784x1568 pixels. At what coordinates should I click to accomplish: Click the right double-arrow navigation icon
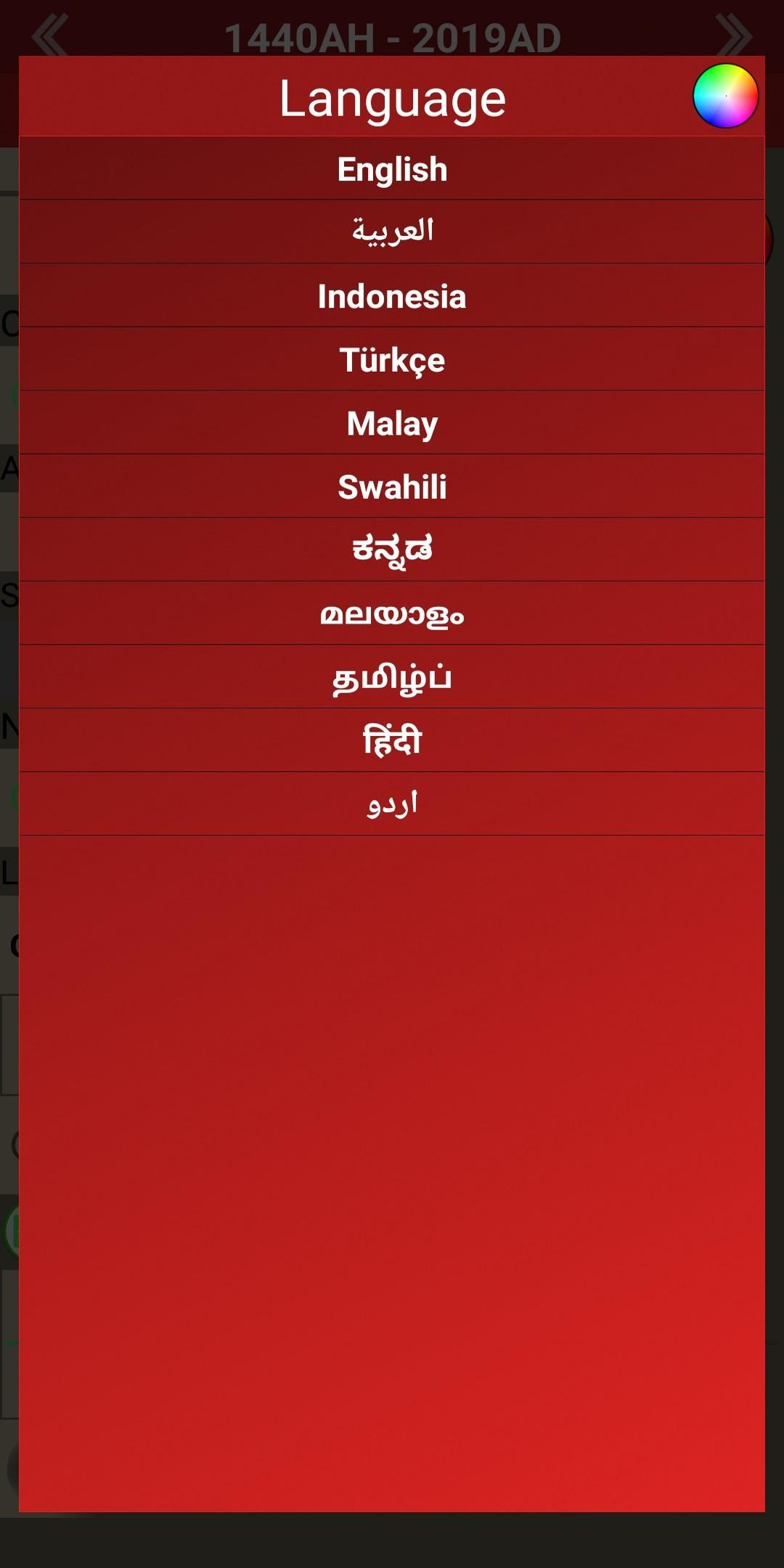pos(732,36)
